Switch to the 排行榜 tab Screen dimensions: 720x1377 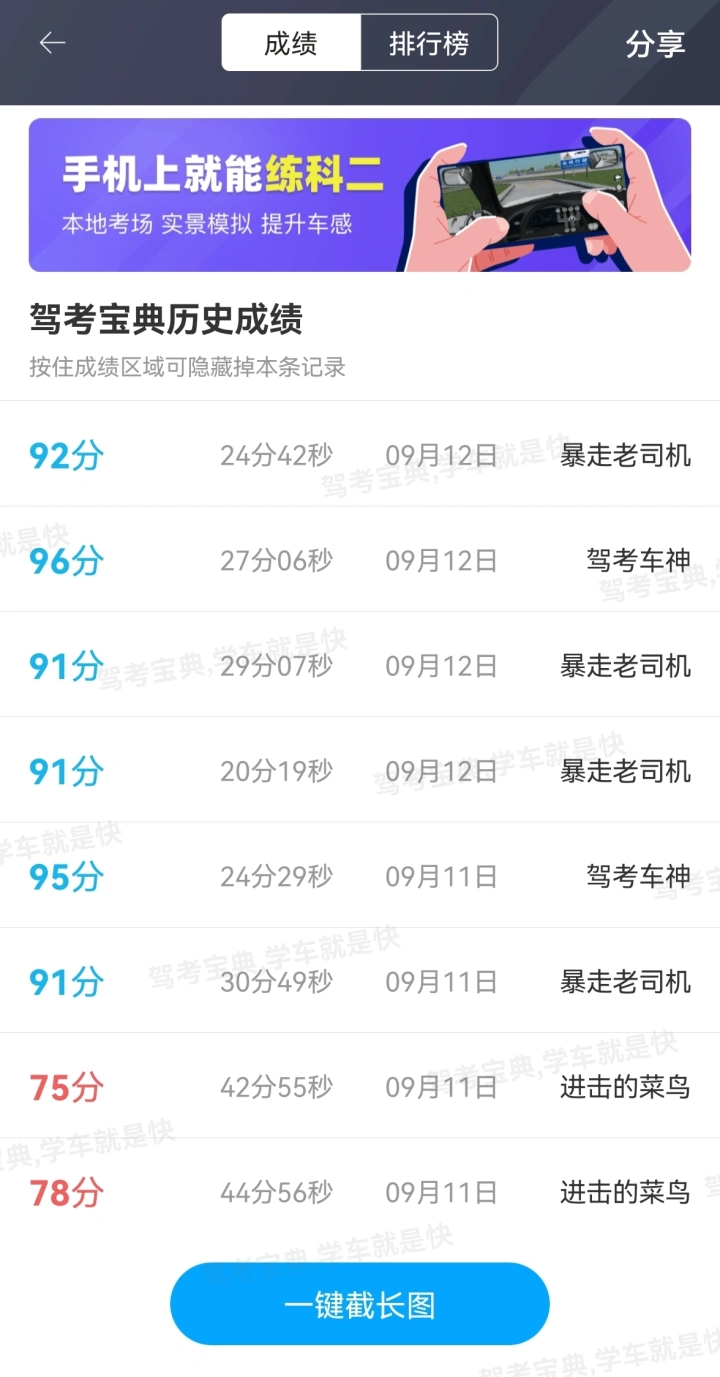(x=429, y=43)
